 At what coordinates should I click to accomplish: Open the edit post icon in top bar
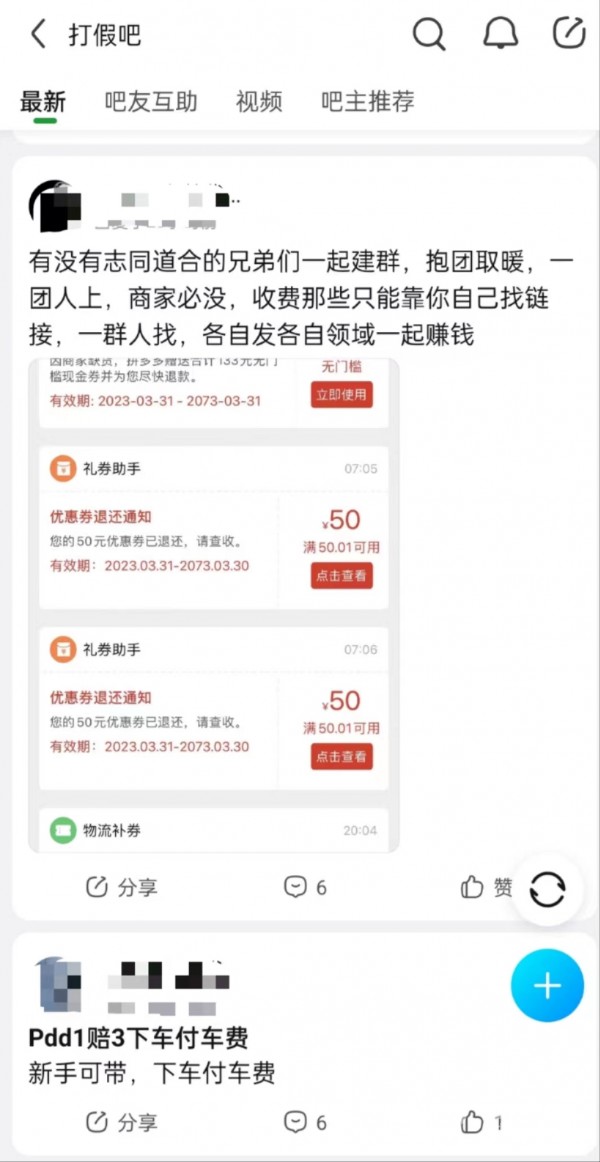pyautogui.click(x=569, y=35)
